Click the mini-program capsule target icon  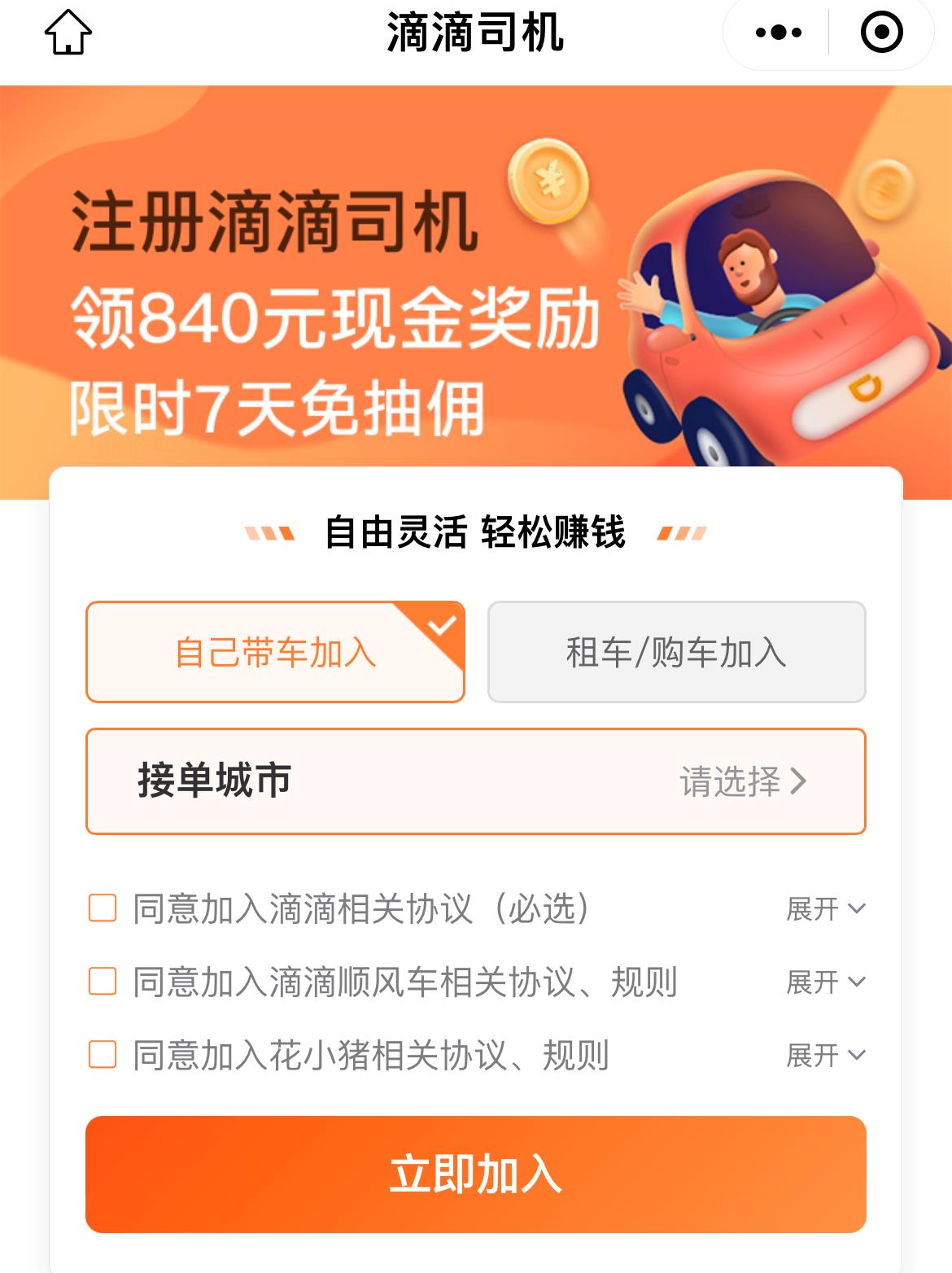pos(881,33)
